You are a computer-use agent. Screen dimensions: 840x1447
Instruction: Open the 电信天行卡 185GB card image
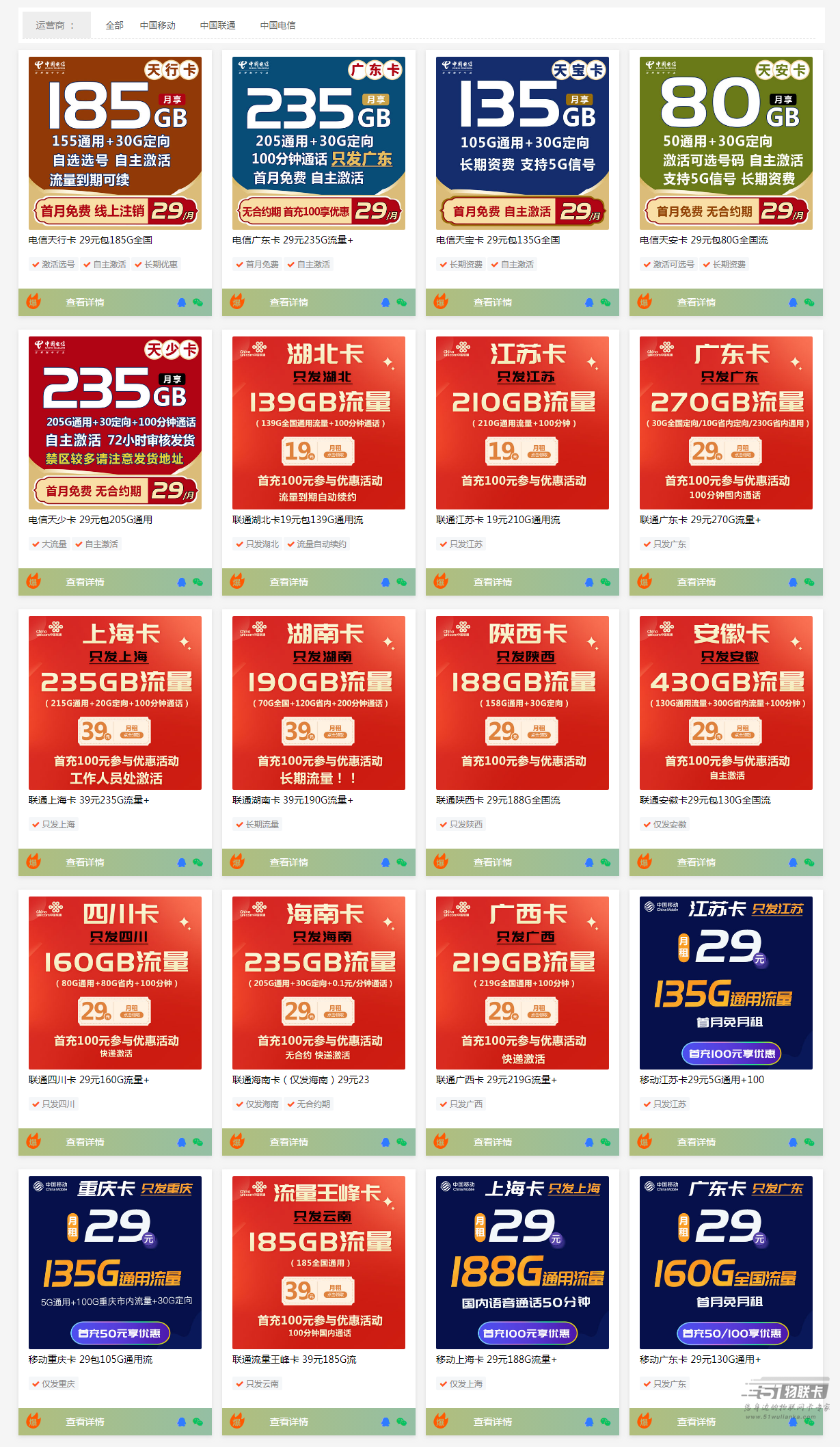(115, 143)
